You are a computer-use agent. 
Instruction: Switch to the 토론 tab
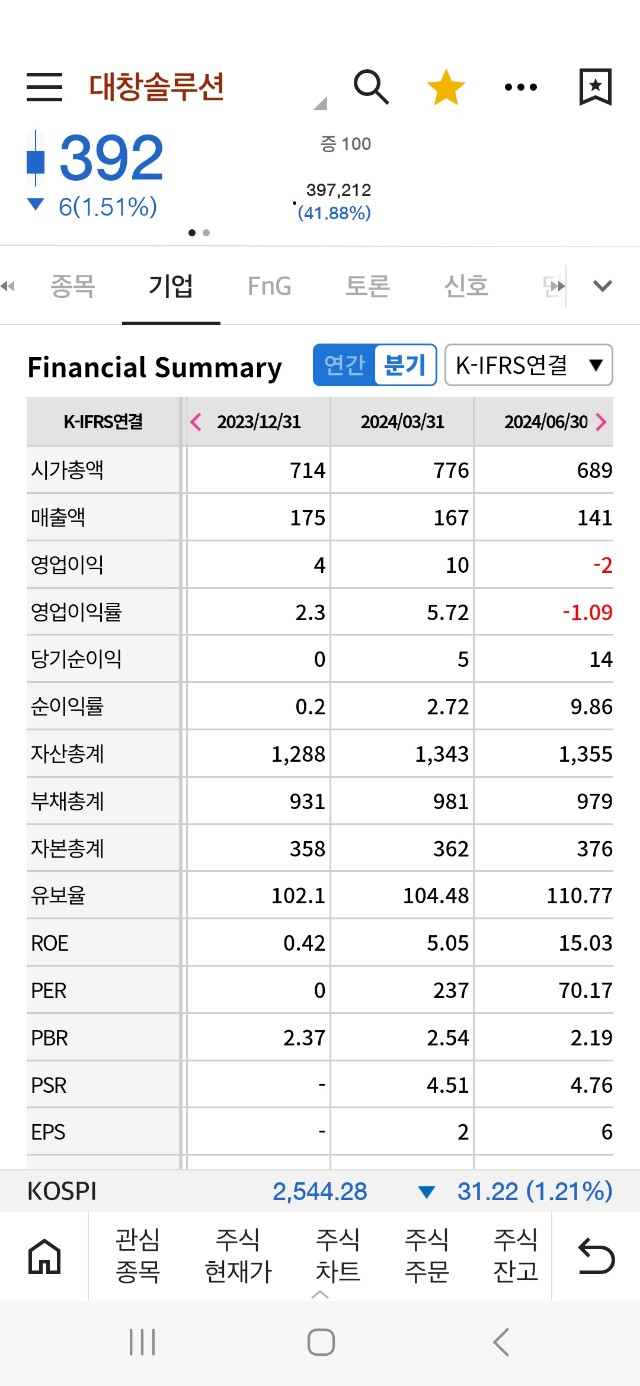coord(367,287)
